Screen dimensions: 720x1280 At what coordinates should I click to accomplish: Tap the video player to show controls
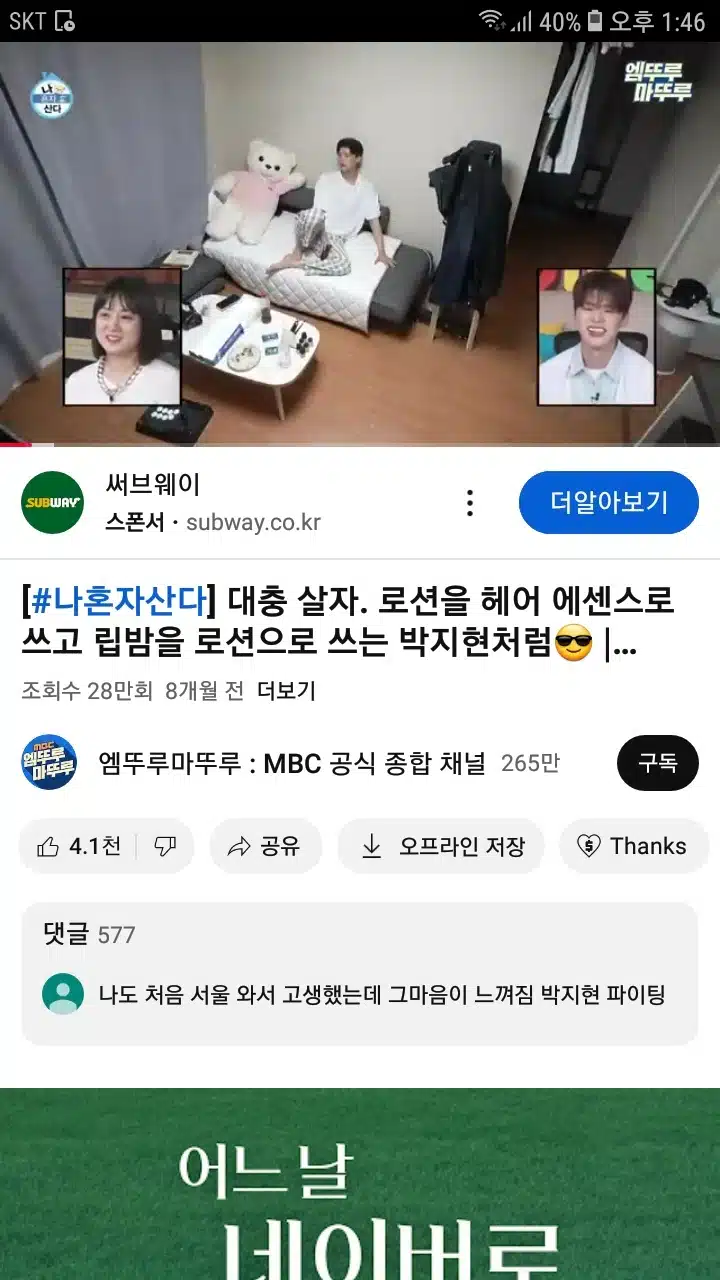pos(360,243)
